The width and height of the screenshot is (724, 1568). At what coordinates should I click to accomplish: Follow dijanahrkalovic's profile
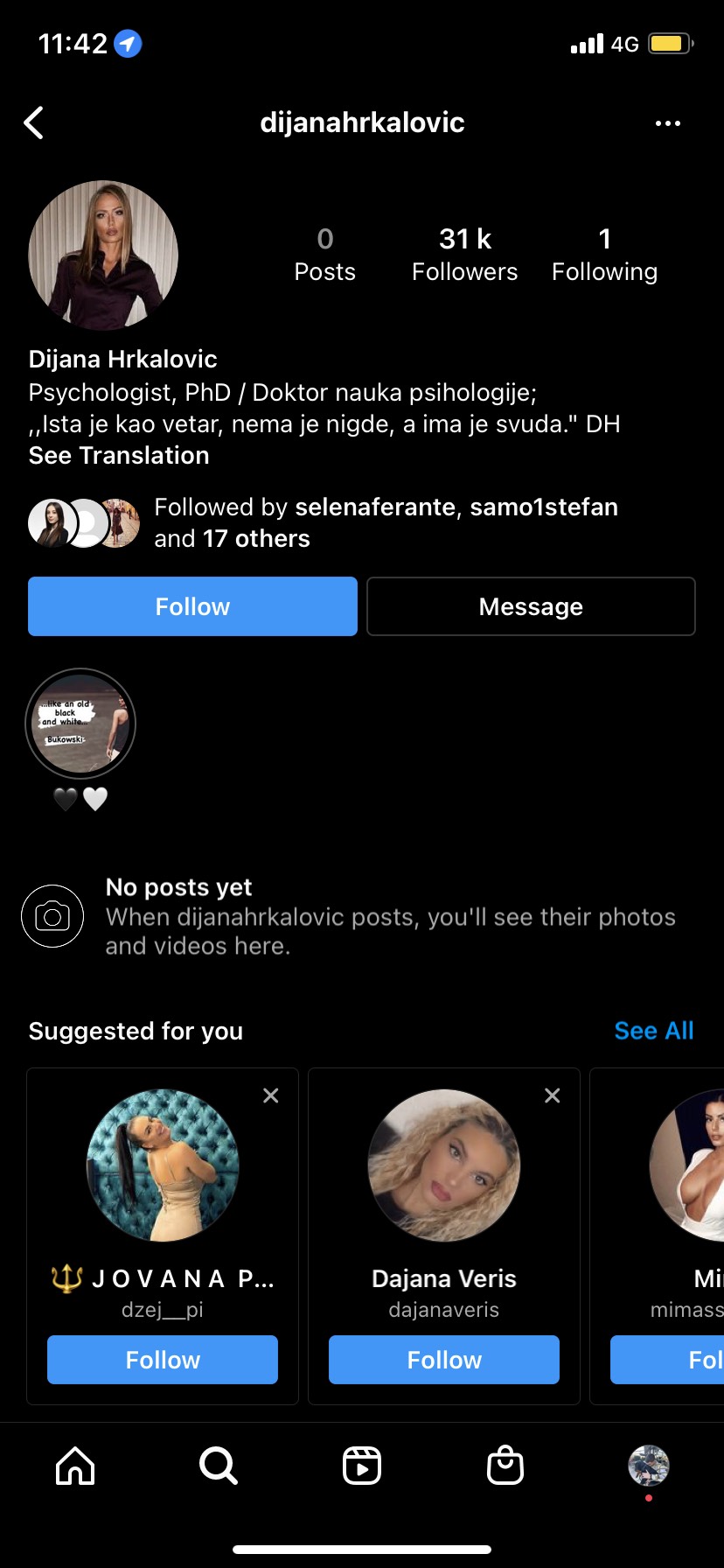point(192,606)
